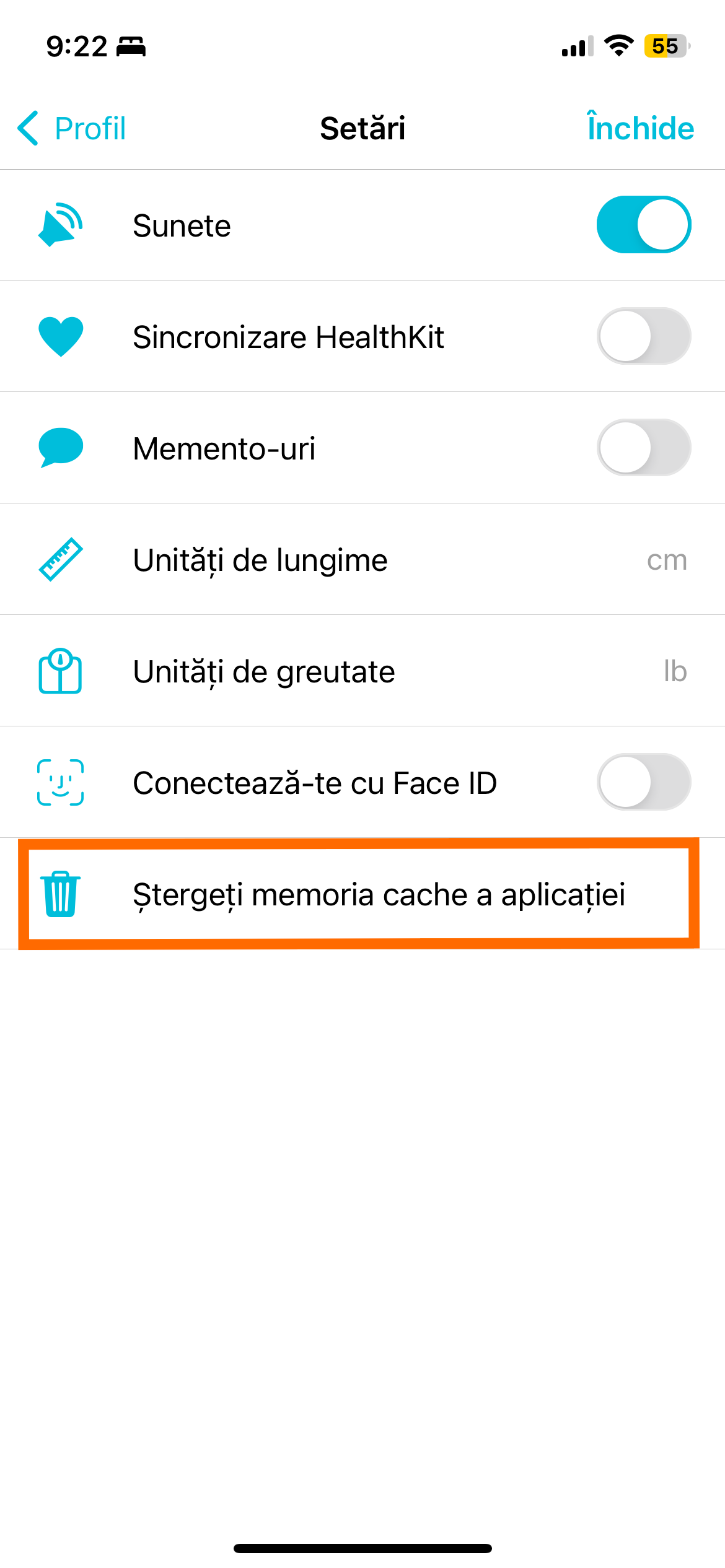
Task: Change Unități de greutate
Action: pos(362,671)
